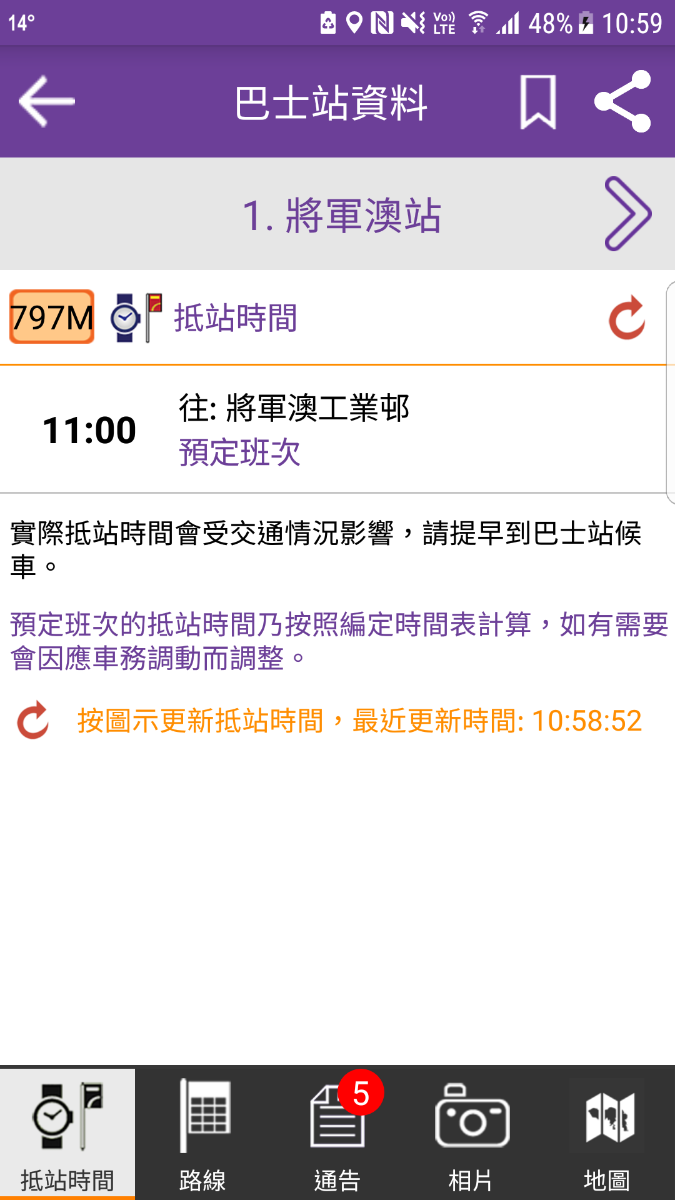Open the 通告 tab with 5 notices

(338, 1133)
